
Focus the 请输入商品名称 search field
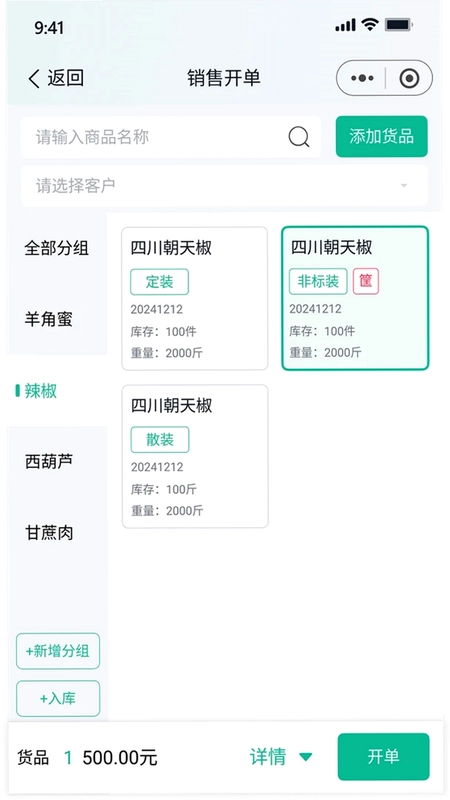pos(171,137)
